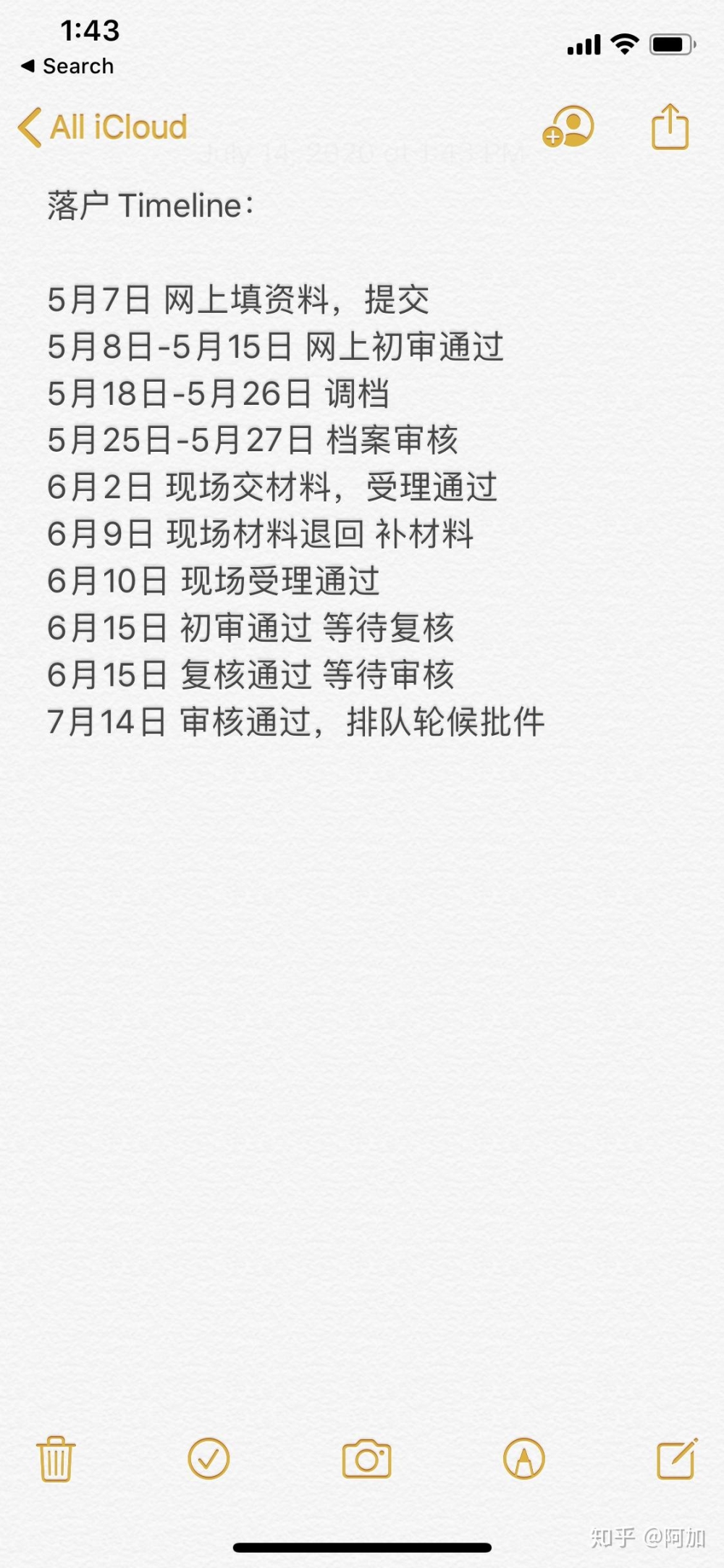Viewport: 724px width, 1568px height.
Task: Compose a new note
Action: pos(677,1458)
